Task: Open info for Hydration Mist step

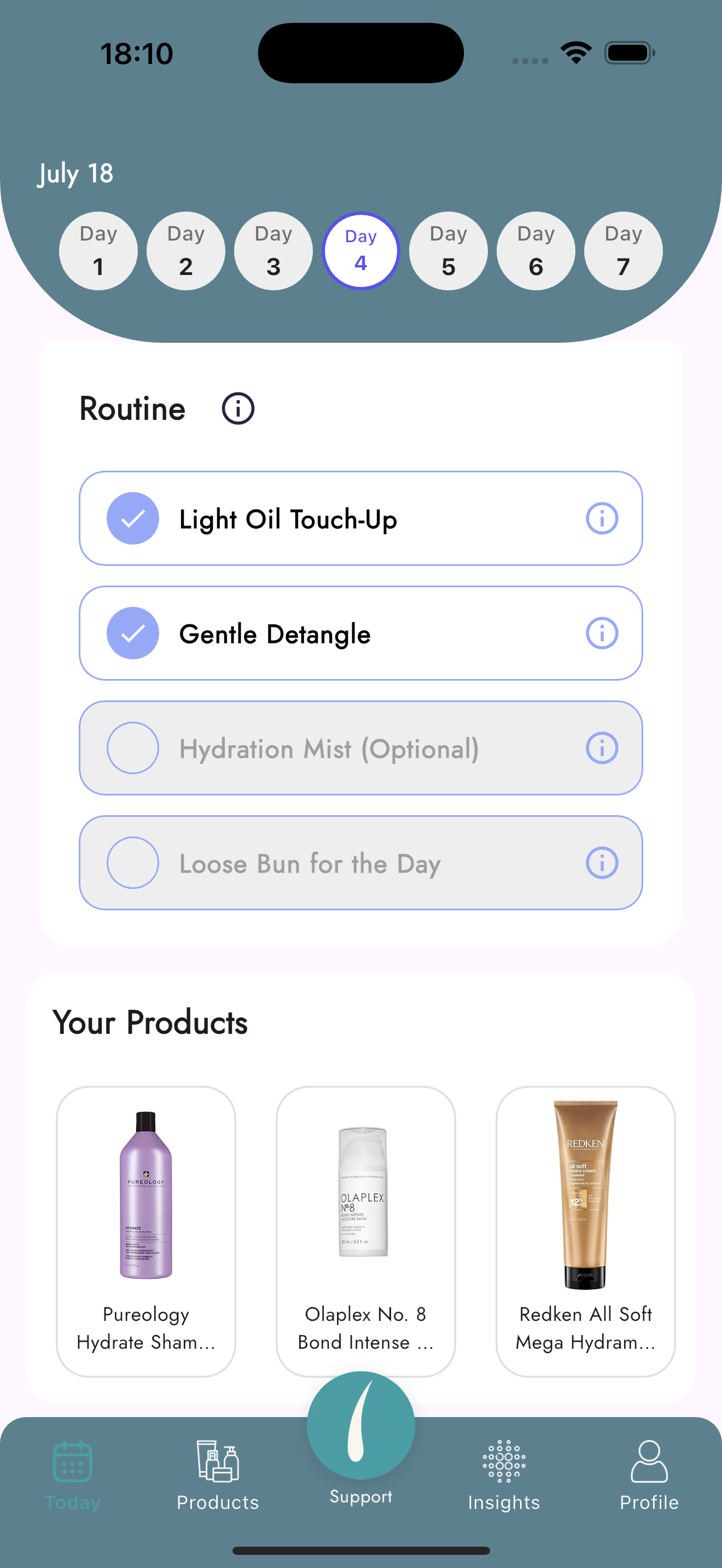Action: [602, 748]
